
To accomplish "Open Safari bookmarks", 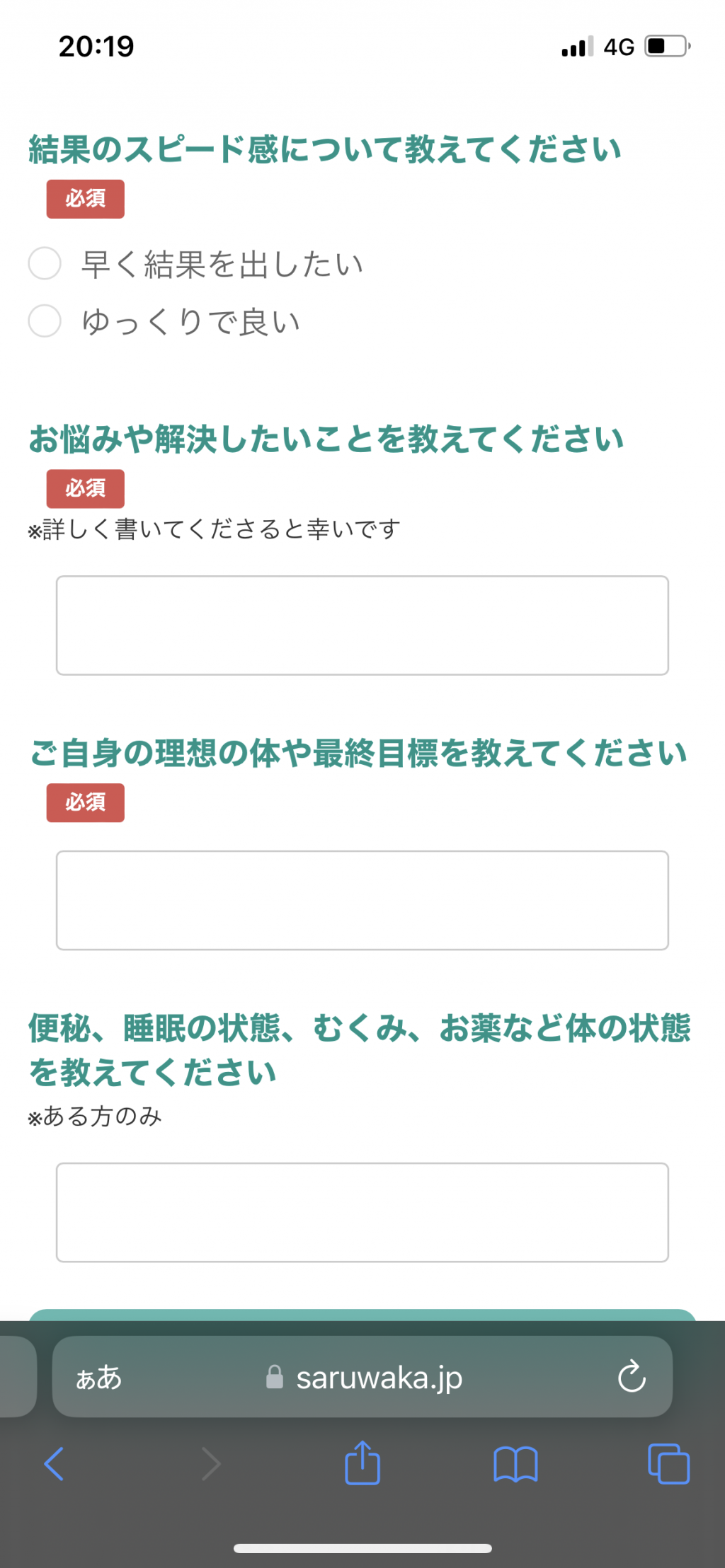I will tap(515, 1464).
